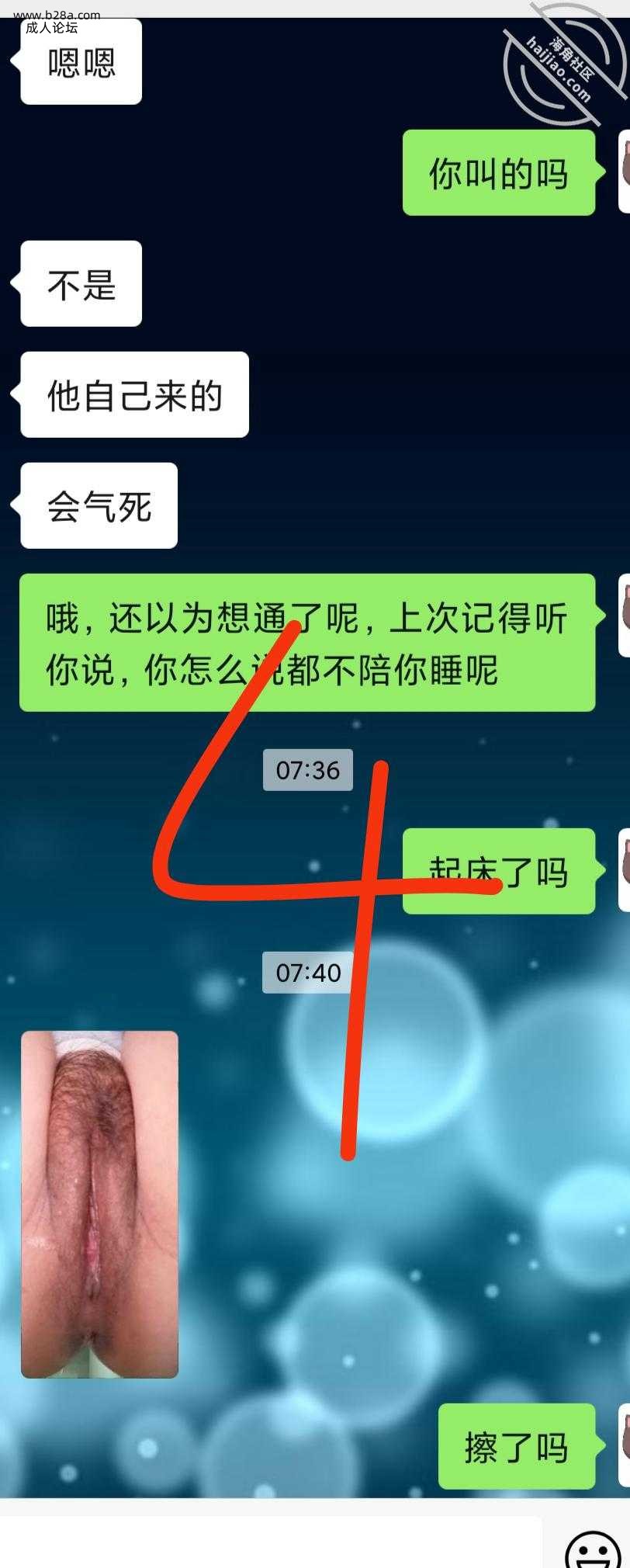Open sender's avatar beside 你叫的吗
The height and width of the screenshot is (1568, 630).
[x=624, y=172]
